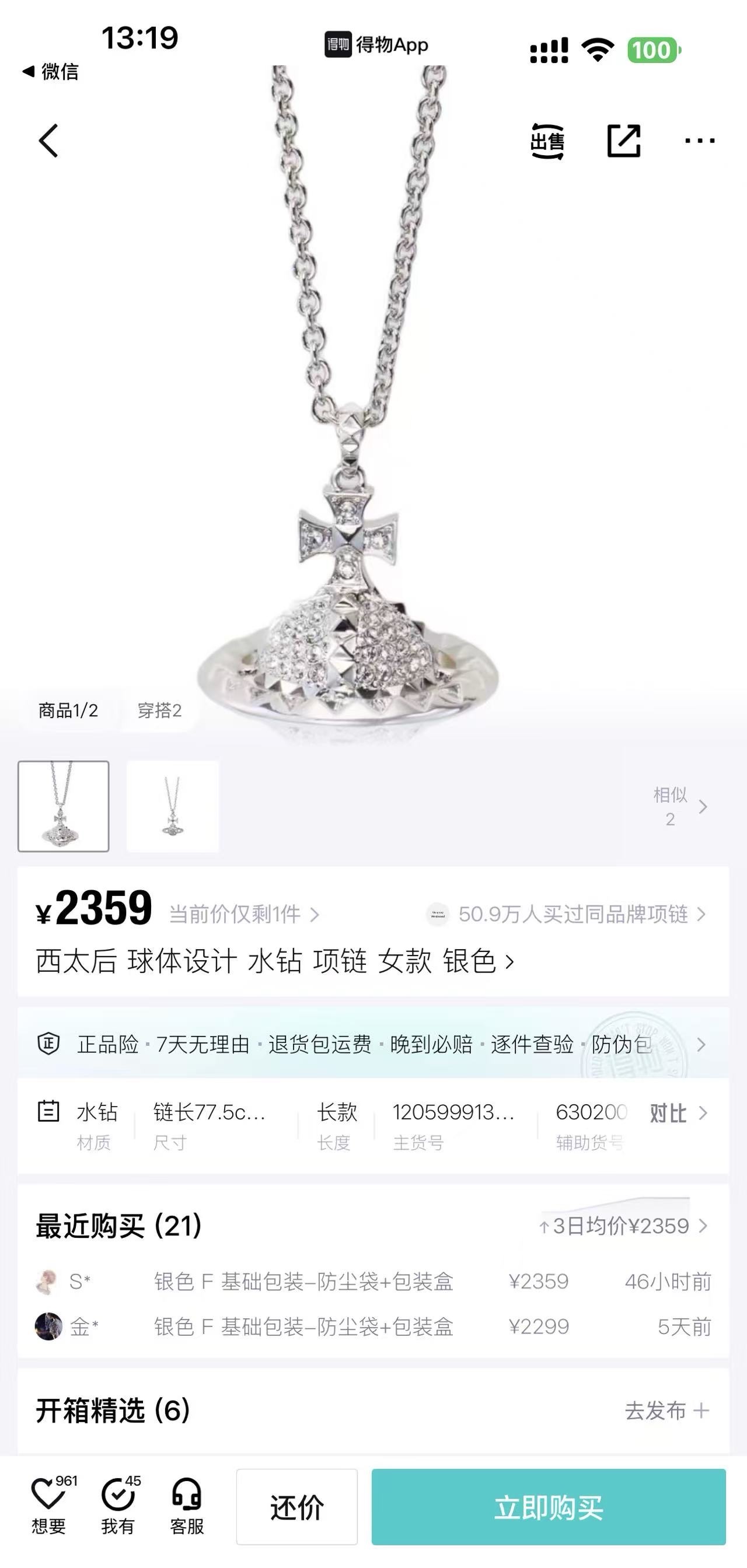
Task: Contact 客服 customer service
Action: coord(187,1506)
